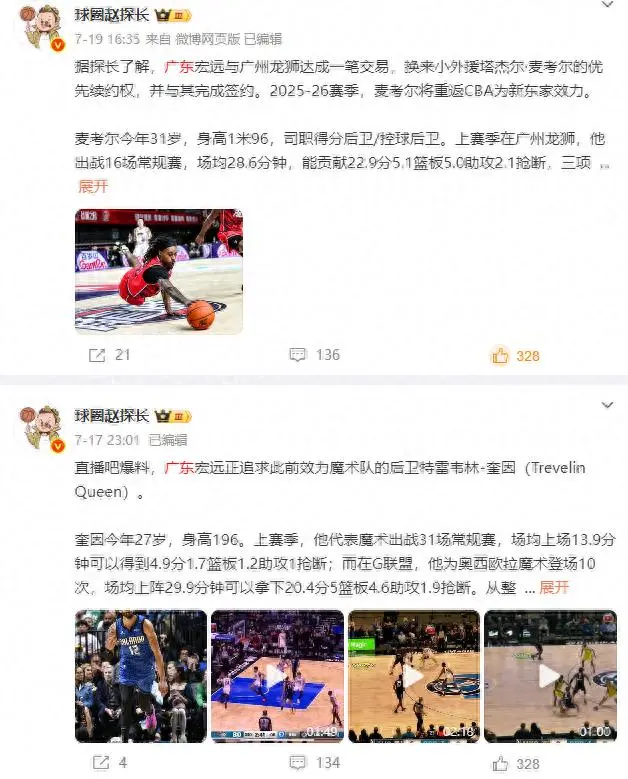The height and width of the screenshot is (779, 628).
Task: Expand the 7-19 post about 麦考尔
Action: click(x=92, y=186)
